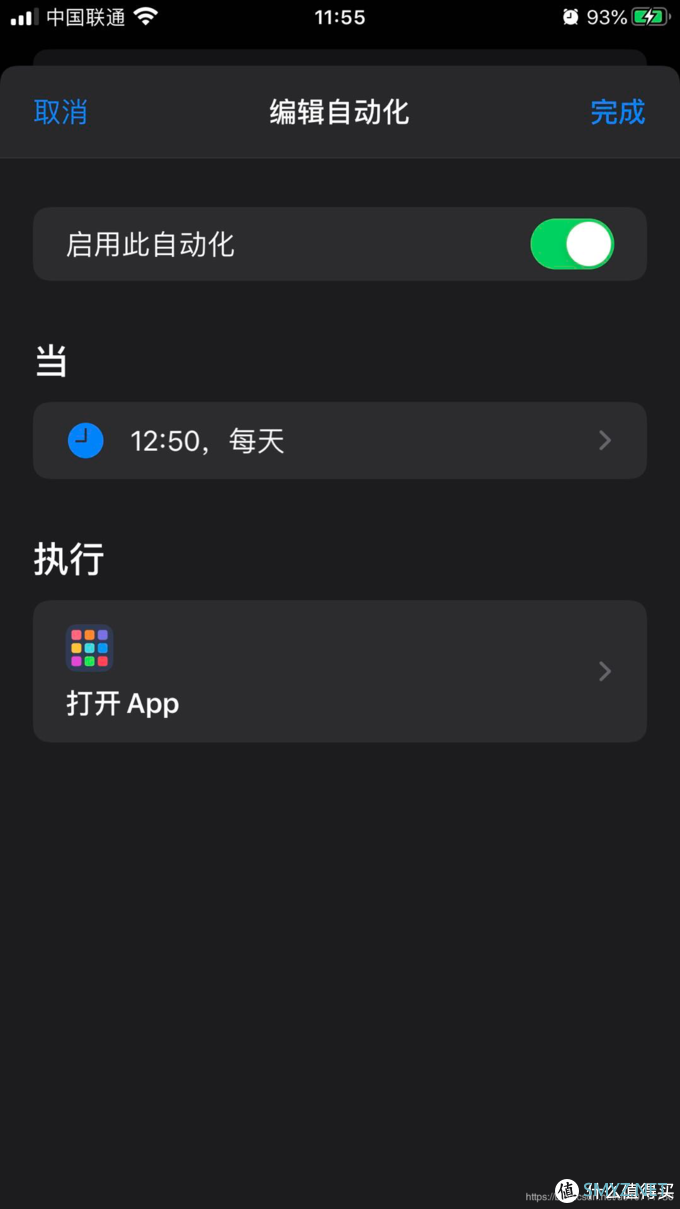
Task: Open the 12:50 每天 trigger settings
Action: tap(340, 441)
